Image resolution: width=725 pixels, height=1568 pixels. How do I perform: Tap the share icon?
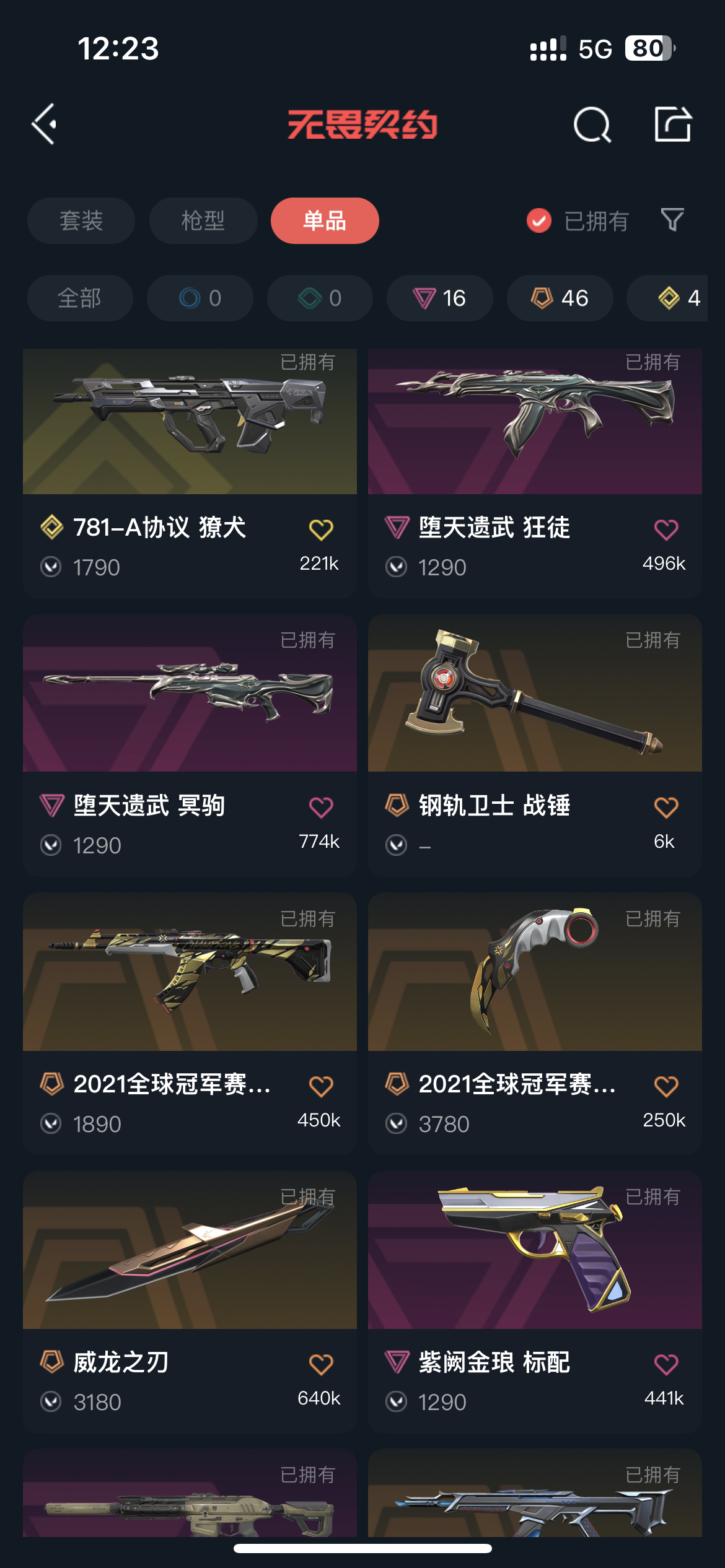click(673, 124)
